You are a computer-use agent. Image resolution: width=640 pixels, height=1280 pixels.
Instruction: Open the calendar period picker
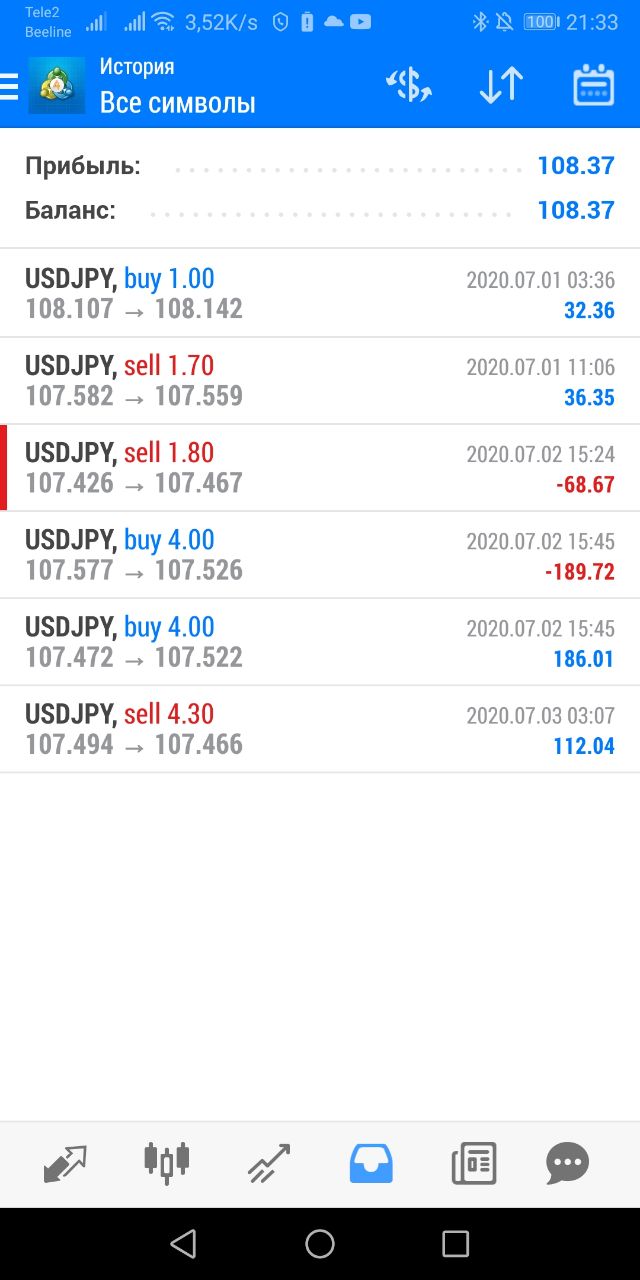pyautogui.click(x=593, y=86)
